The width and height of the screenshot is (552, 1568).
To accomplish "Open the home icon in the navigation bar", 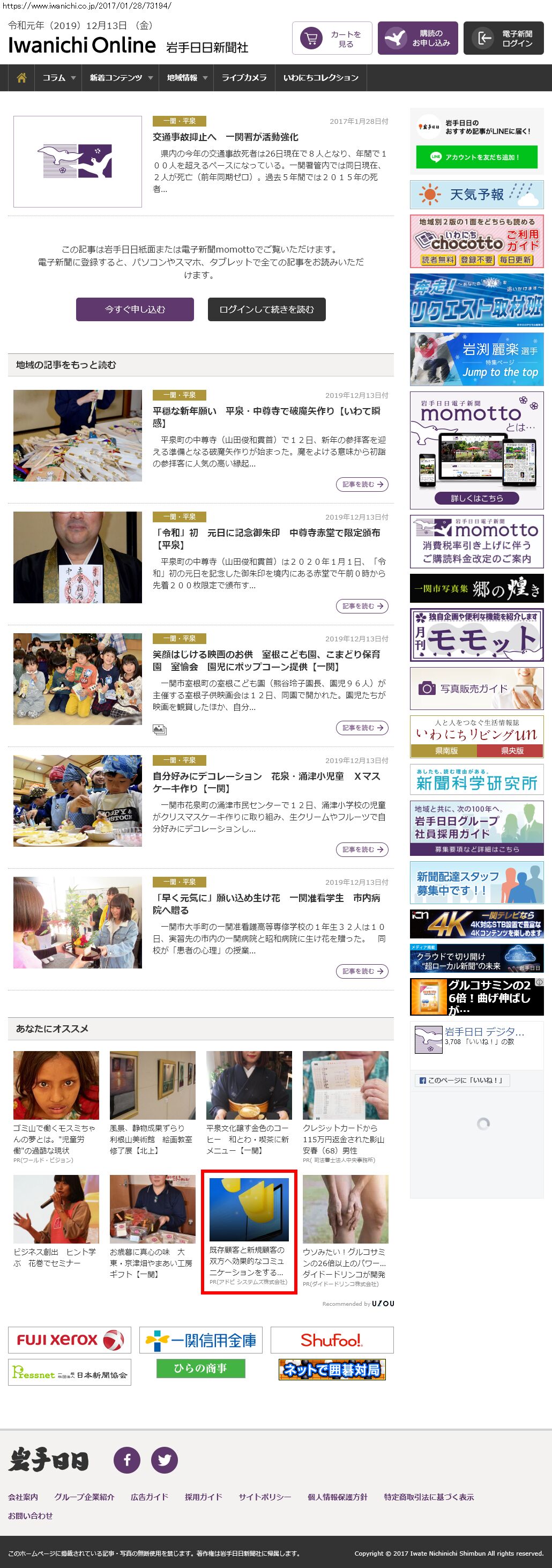I will click(21, 78).
